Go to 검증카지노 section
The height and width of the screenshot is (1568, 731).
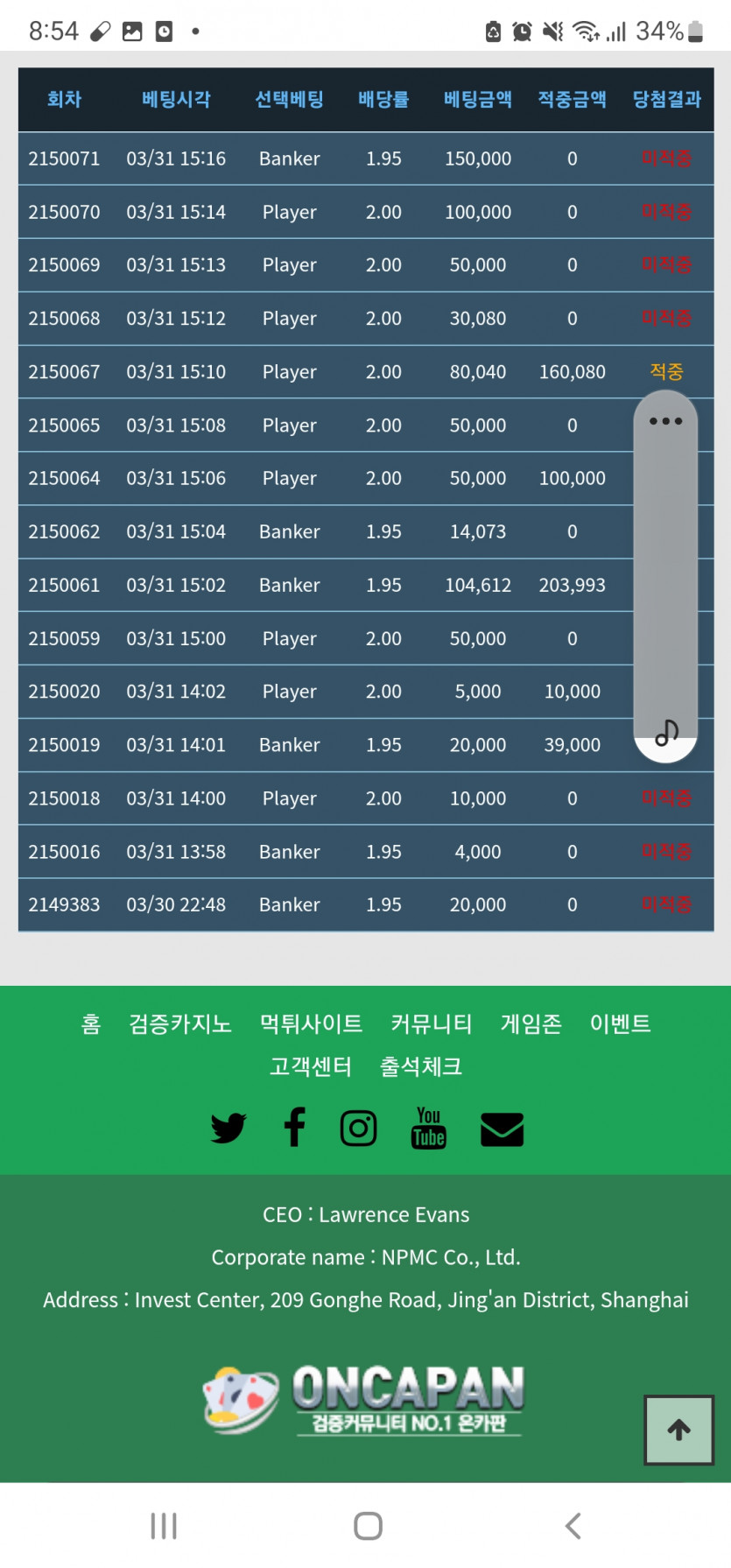pos(180,1023)
